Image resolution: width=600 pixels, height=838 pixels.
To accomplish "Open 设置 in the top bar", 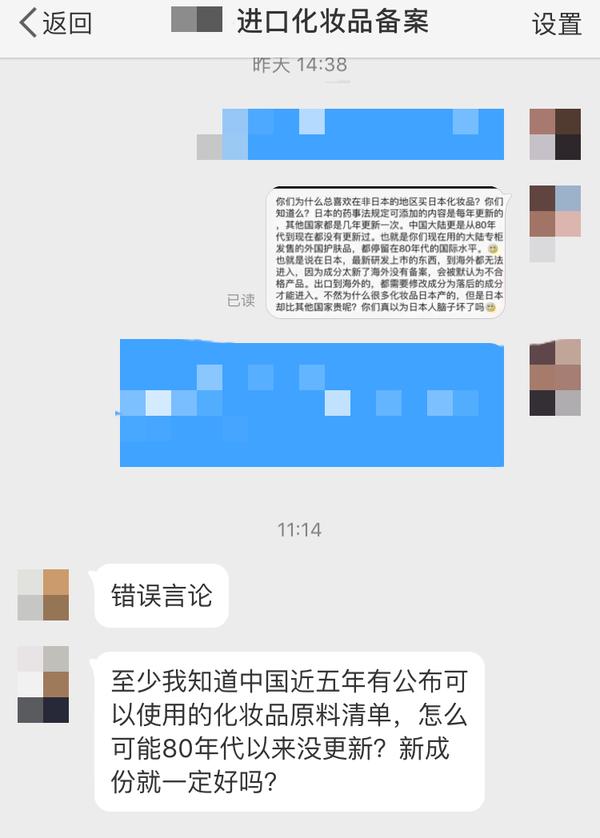I will point(556,24).
